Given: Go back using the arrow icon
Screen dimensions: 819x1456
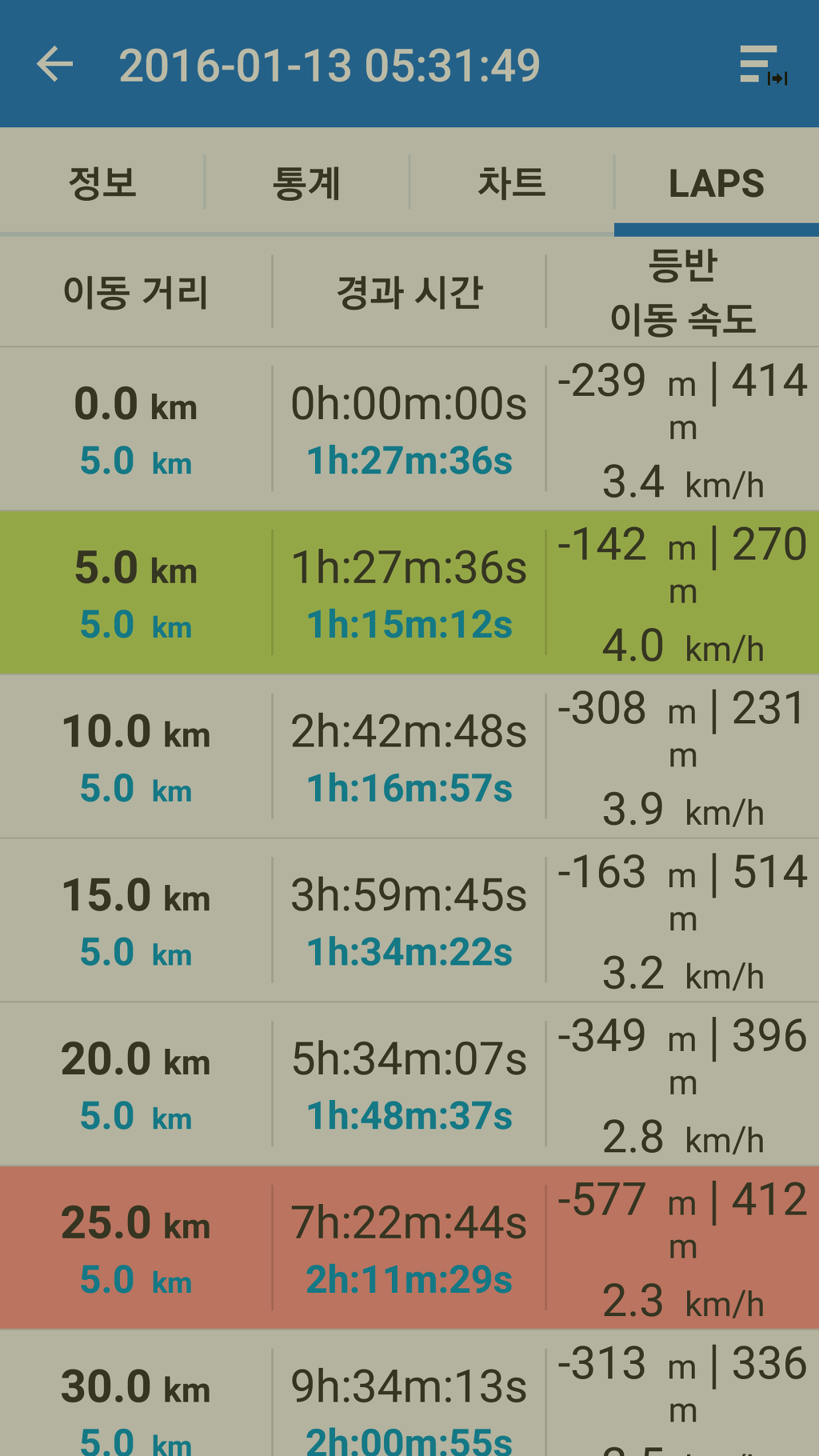Looking at the screenshot, I should click(55, 65).
